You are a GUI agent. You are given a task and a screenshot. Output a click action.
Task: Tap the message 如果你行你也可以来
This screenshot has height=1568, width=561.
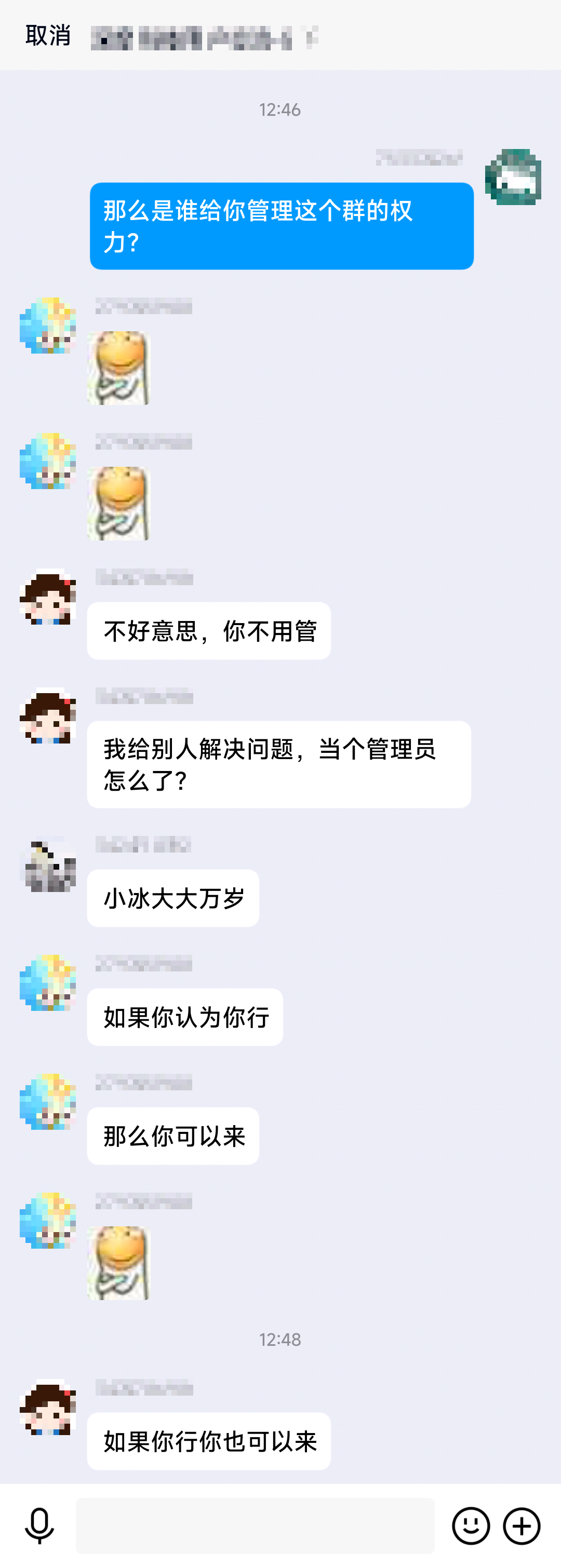point(209,1441)
